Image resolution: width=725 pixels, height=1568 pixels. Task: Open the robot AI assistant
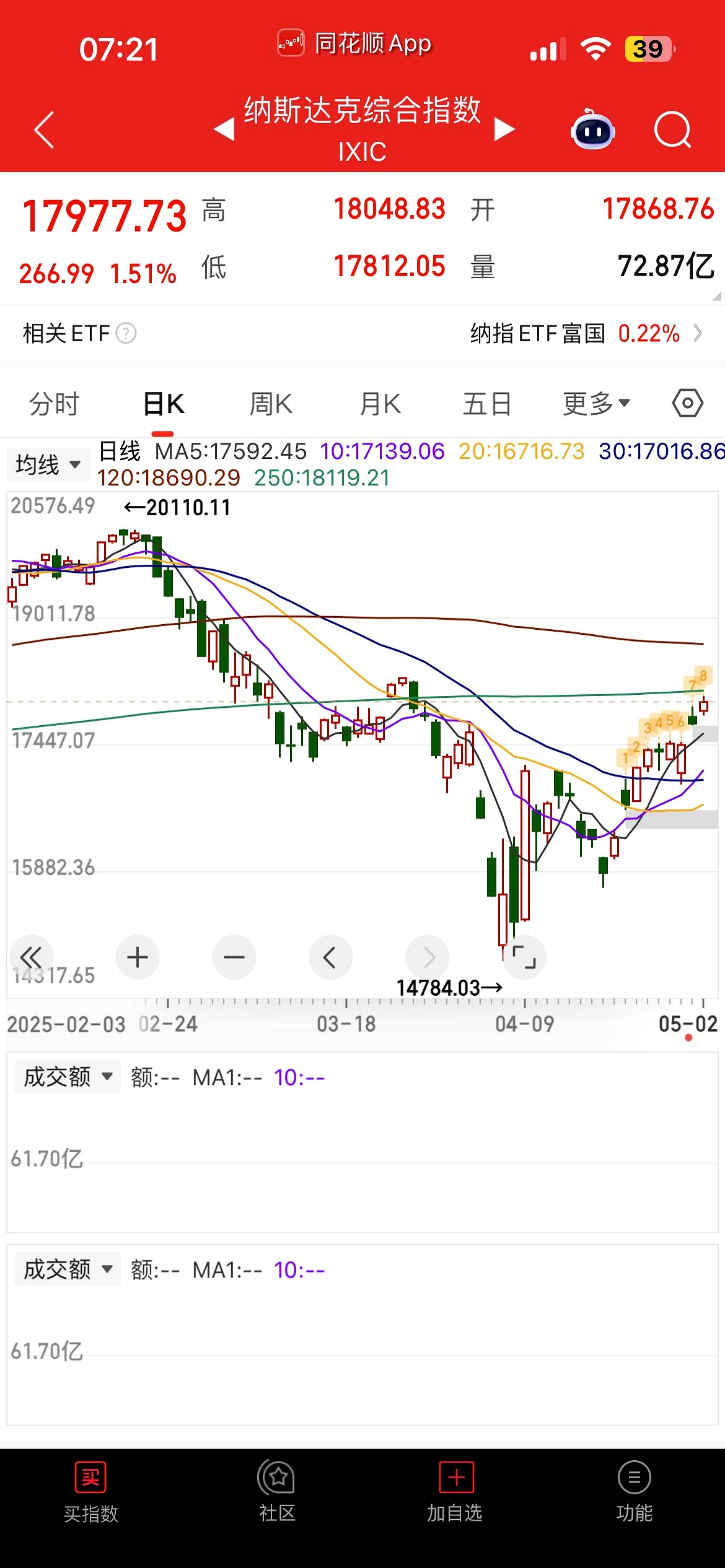592,130
